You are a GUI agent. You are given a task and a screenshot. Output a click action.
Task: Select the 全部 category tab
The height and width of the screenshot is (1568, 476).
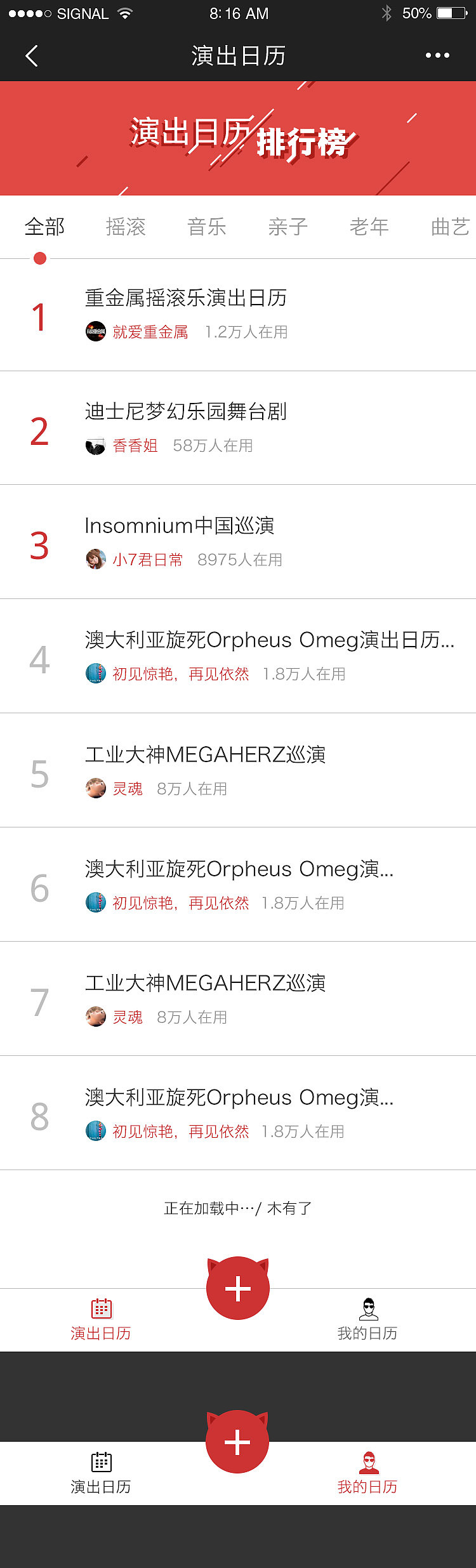coord(44,227)
